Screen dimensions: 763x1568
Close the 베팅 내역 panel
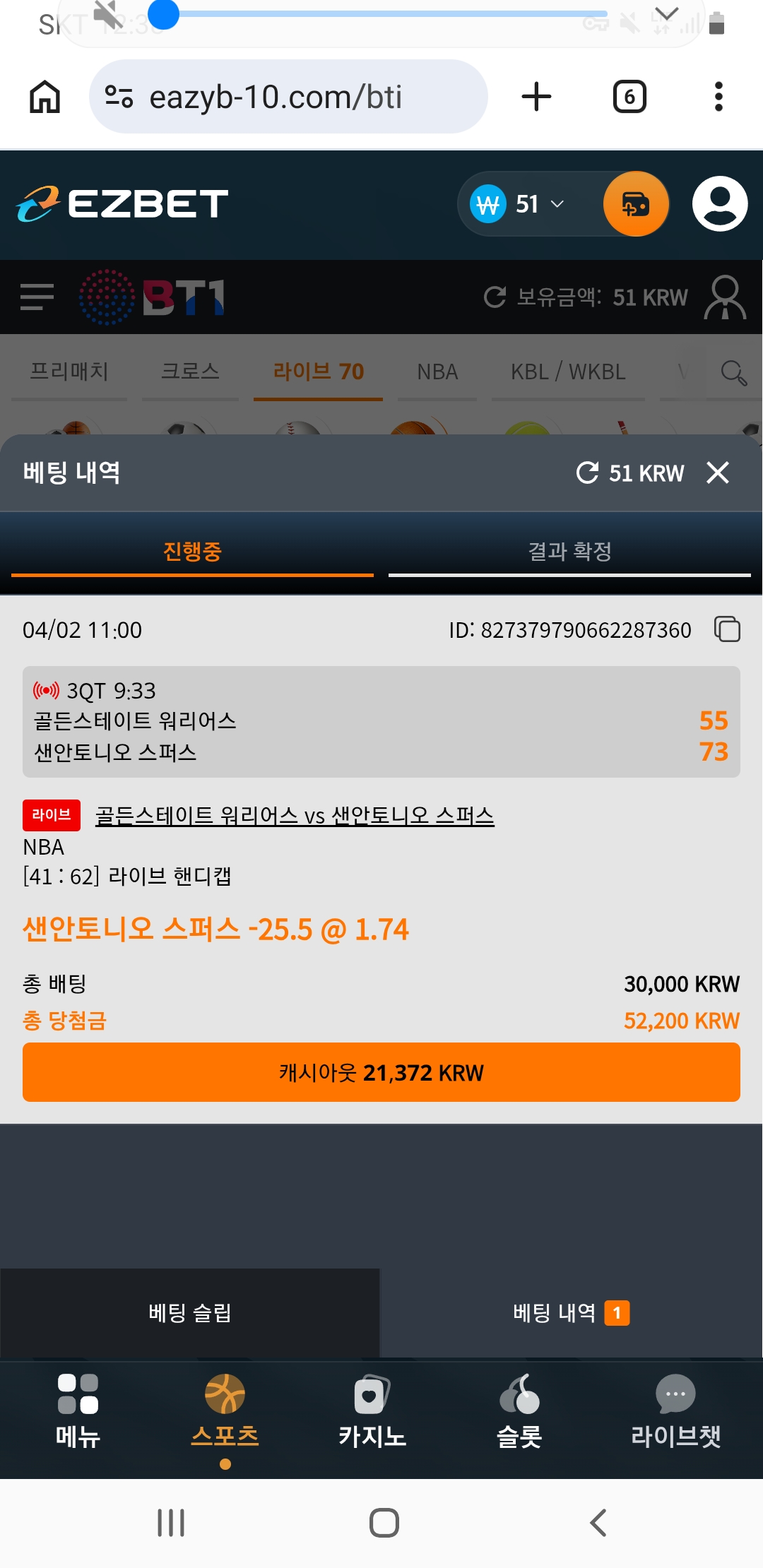click(717, 473)
